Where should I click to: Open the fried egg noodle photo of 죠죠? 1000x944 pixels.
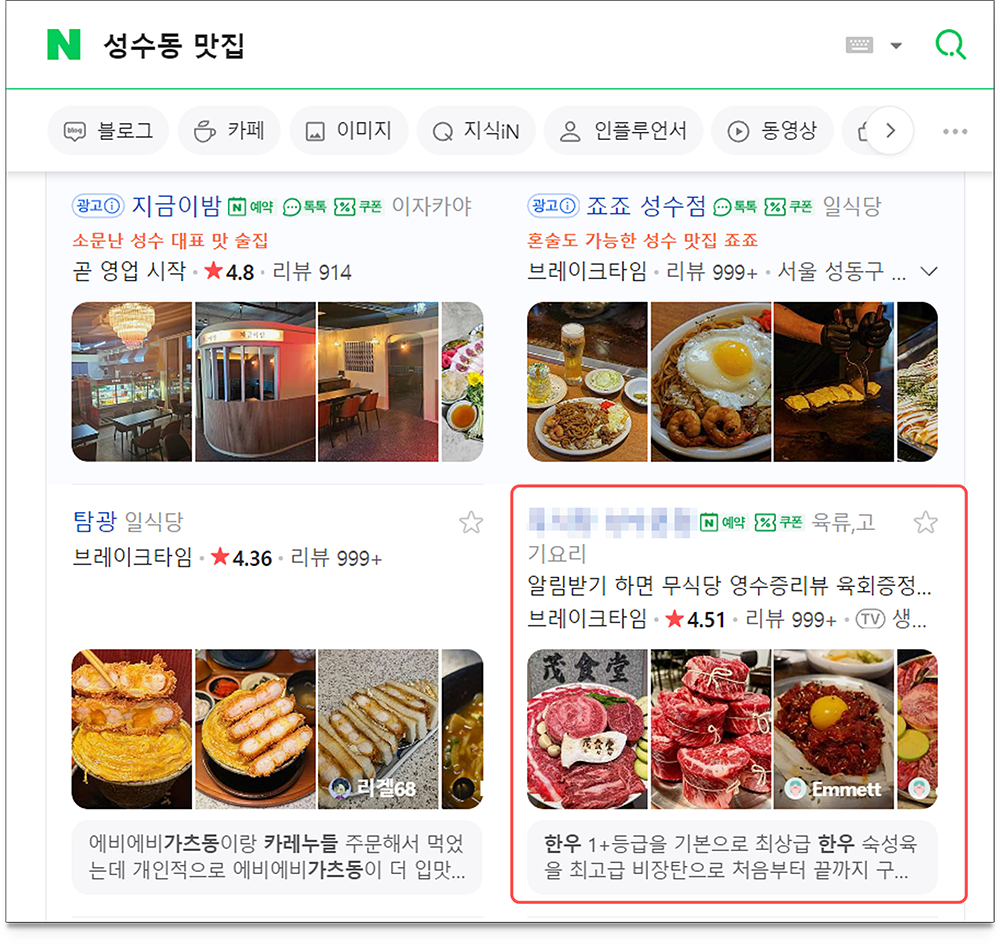[711, 381]
